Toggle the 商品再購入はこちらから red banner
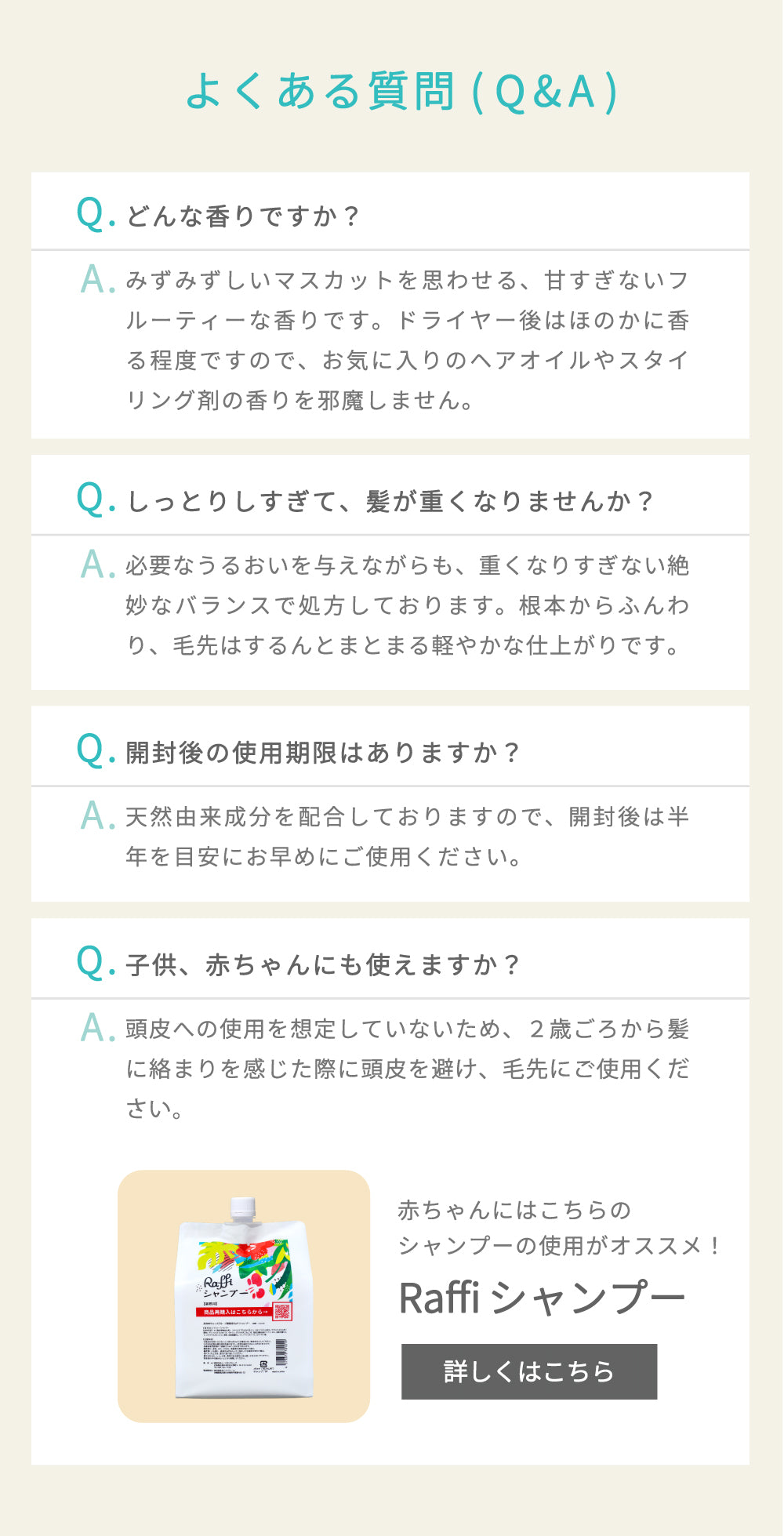 coord(235,1312)
